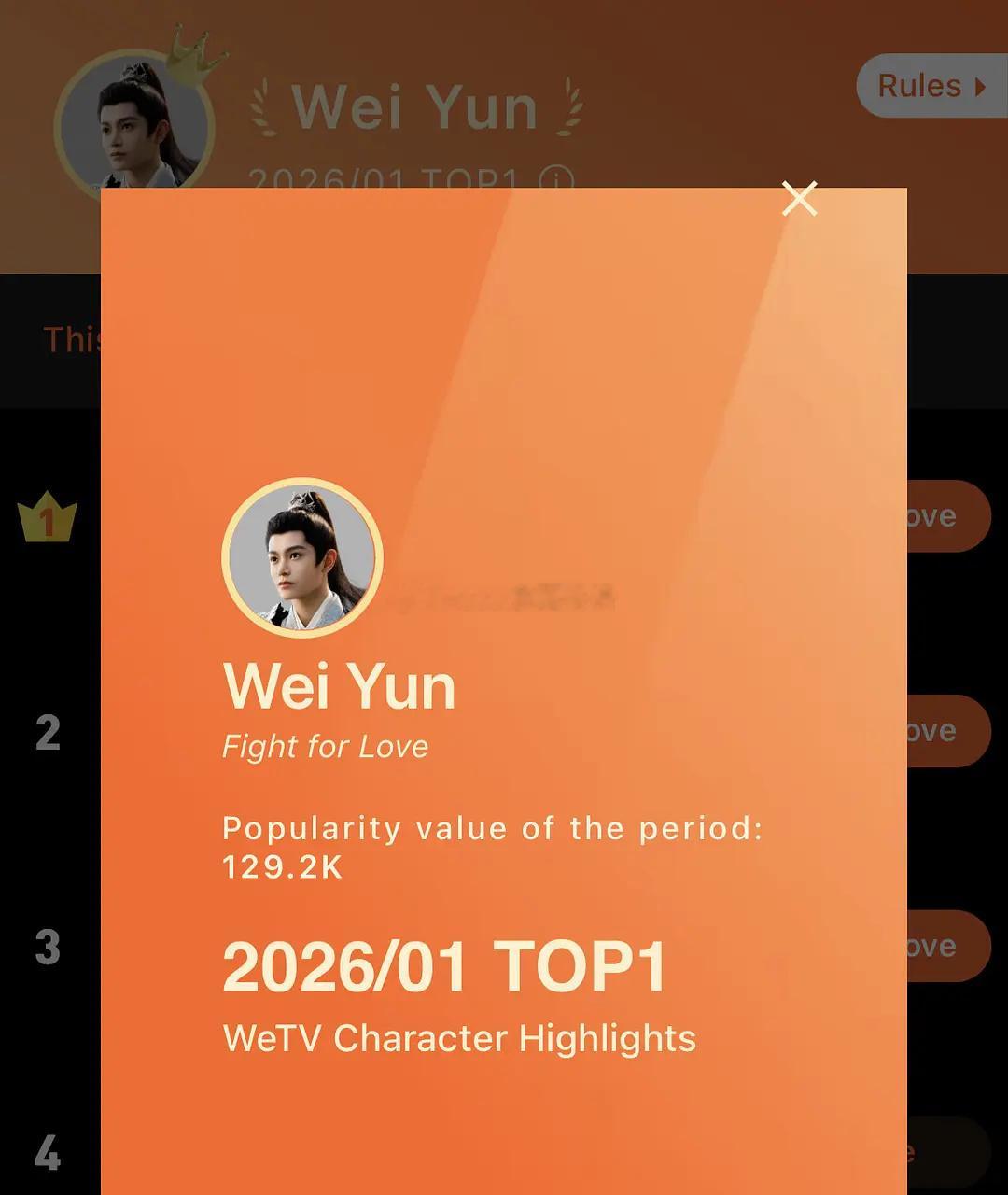Viewport: 1008px width, 1195px height.
Task: Open Wei Yun's circular portrait in the popup card
Action: pyautogui.click(x=301, y=556)
